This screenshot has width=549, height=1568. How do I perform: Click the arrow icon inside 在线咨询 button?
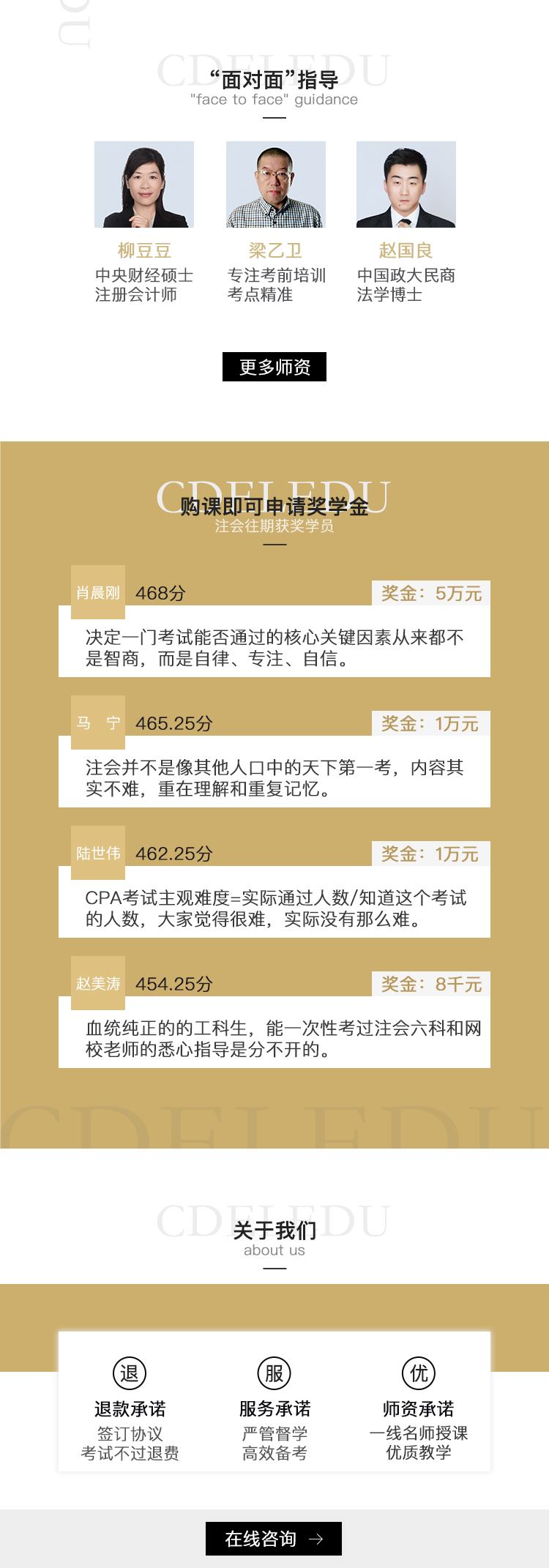(x=316, y=1538)
